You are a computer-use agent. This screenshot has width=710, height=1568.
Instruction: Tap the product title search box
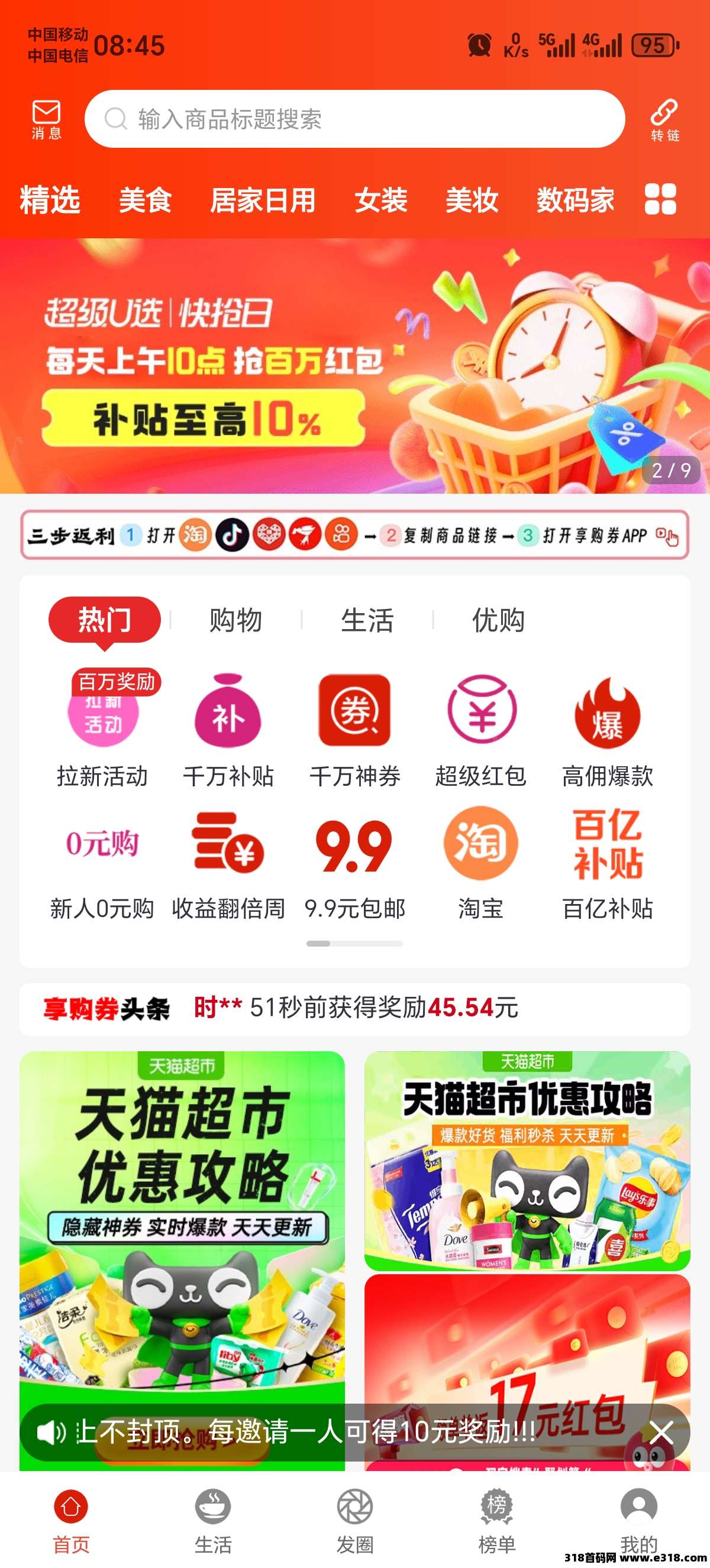pos(354,119)
